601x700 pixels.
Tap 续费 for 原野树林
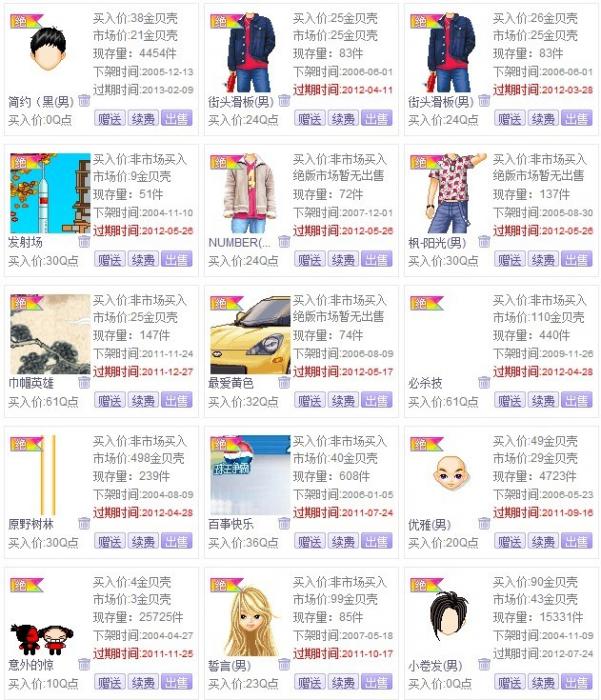pyautogui.click(x=144, y=541)
